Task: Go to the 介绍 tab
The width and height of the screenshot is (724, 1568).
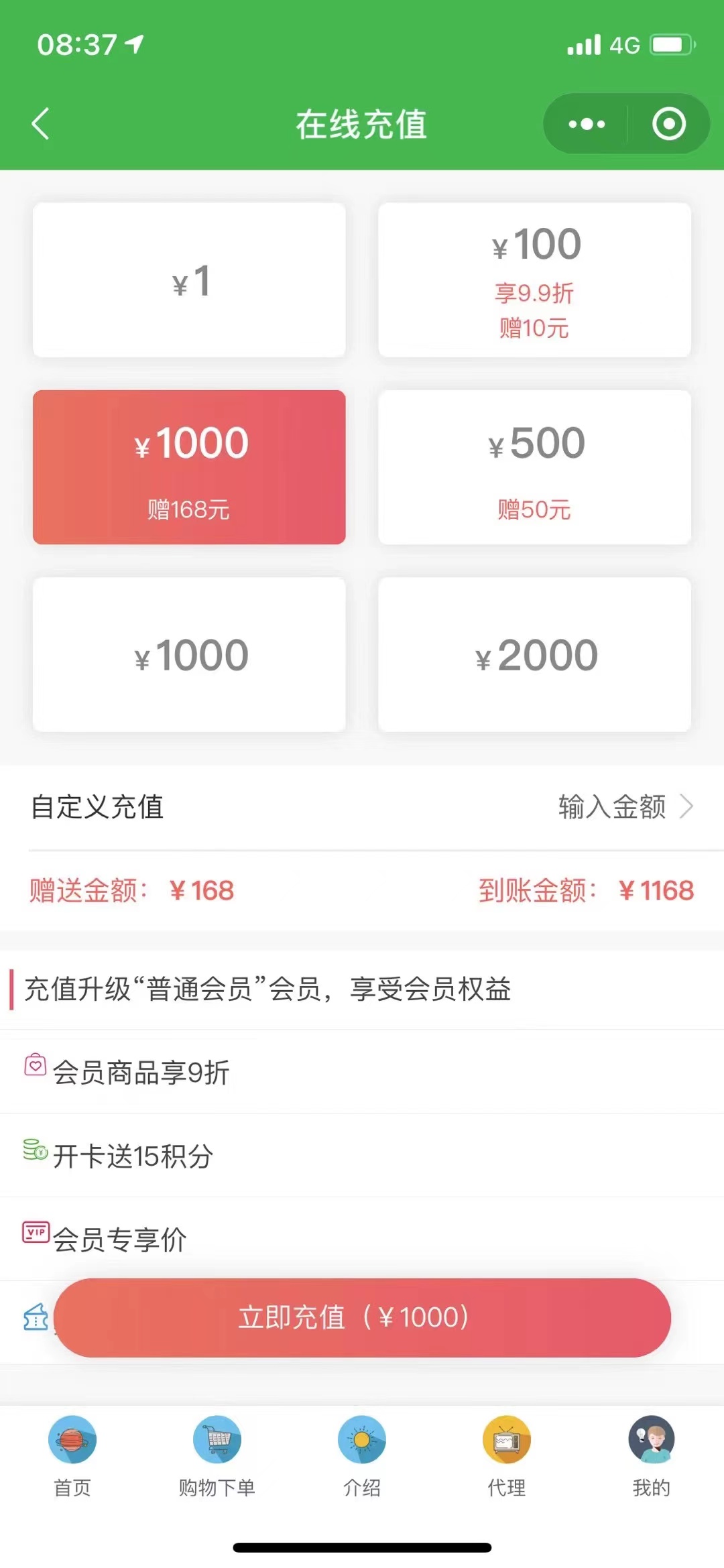Action: [362, 1456]
